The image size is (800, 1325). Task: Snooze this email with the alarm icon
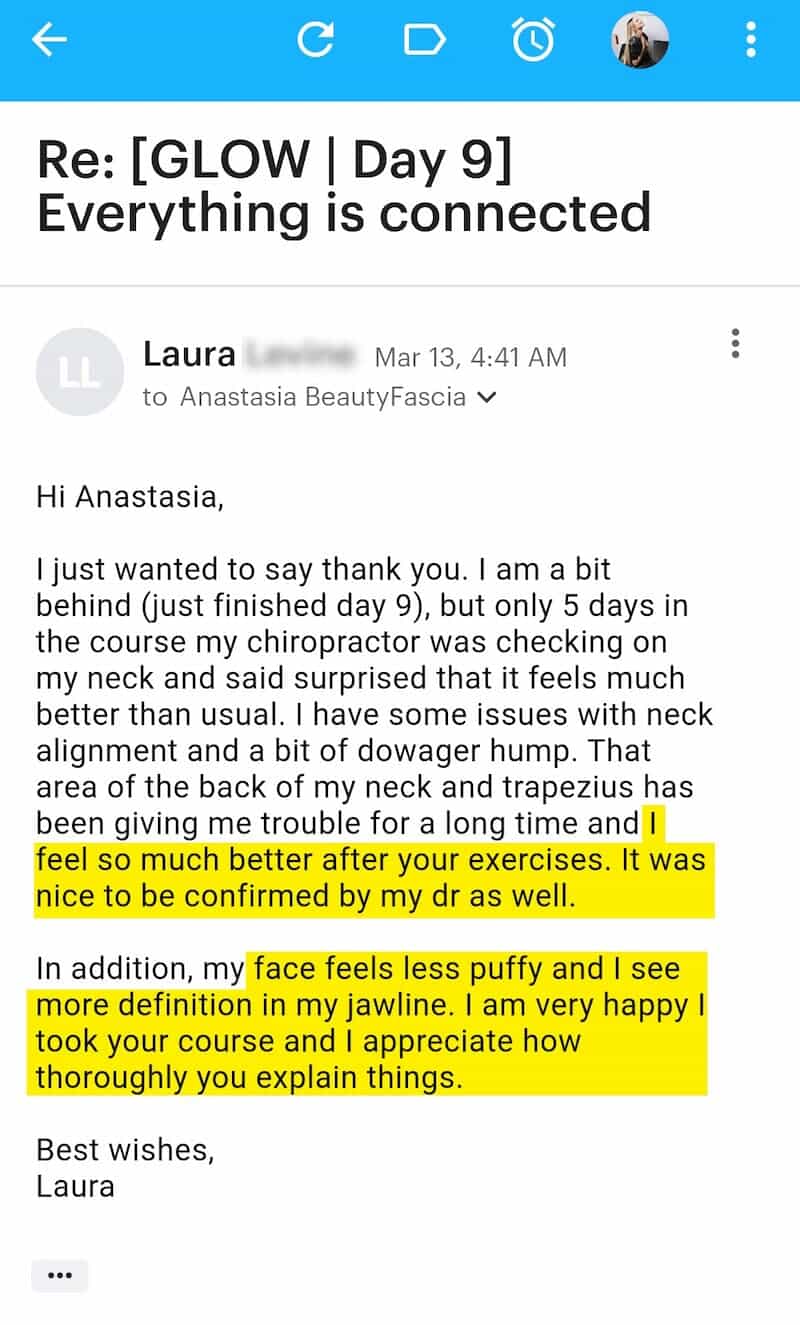(533, 40)
